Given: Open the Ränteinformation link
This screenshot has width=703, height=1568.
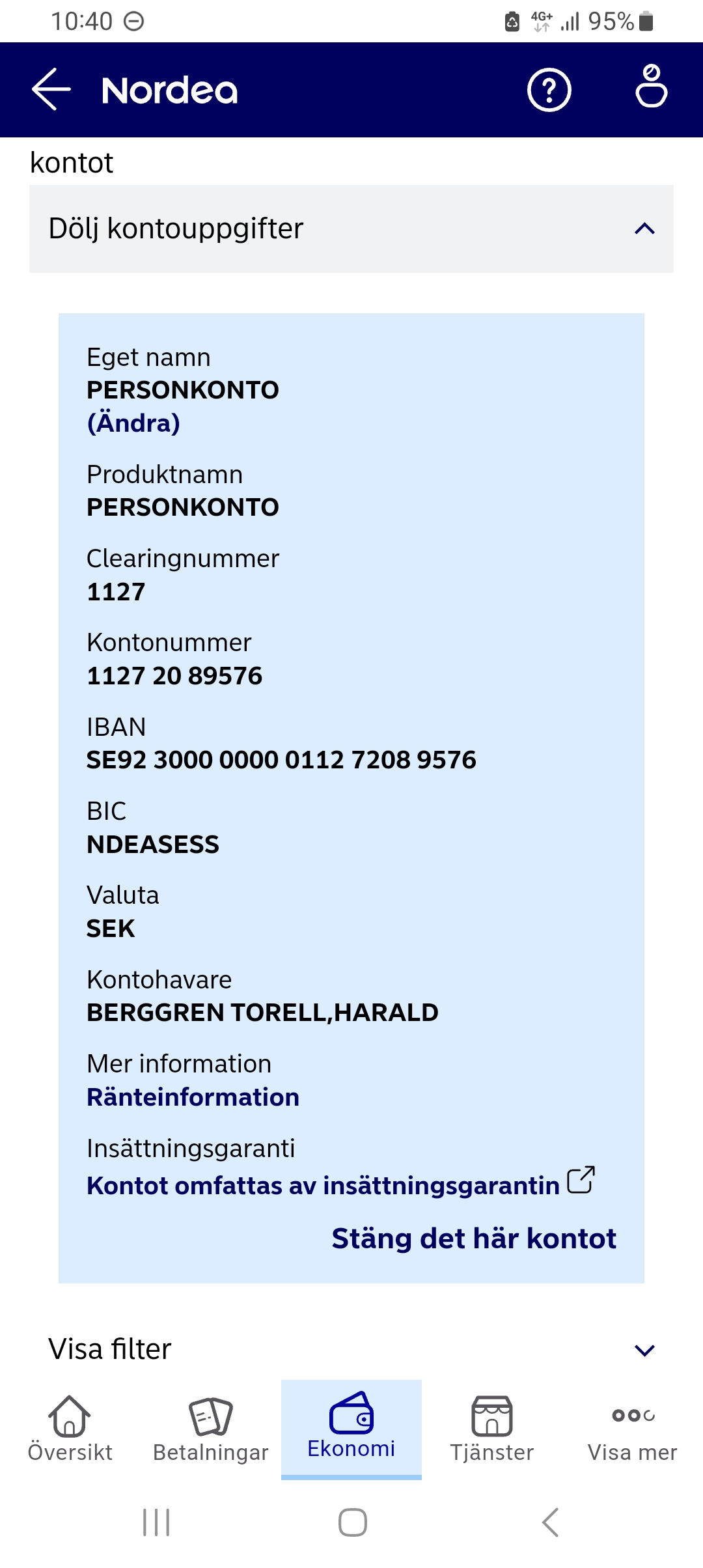Looking at the screenshot, I should [193, 1097].
